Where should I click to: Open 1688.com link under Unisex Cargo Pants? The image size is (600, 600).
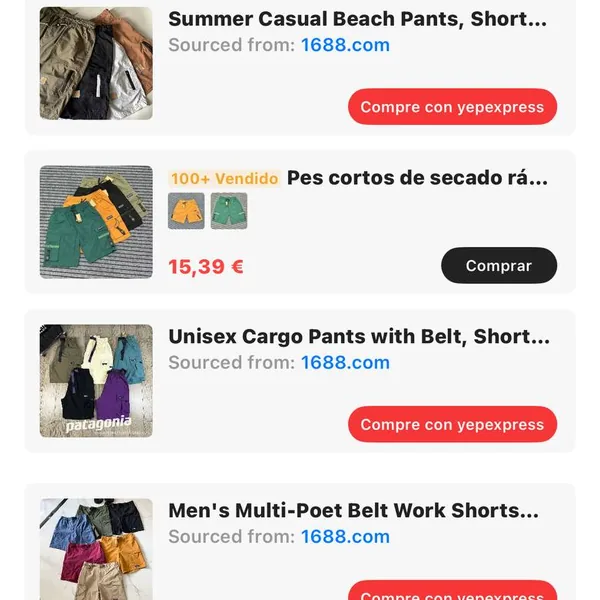(345, 362)
